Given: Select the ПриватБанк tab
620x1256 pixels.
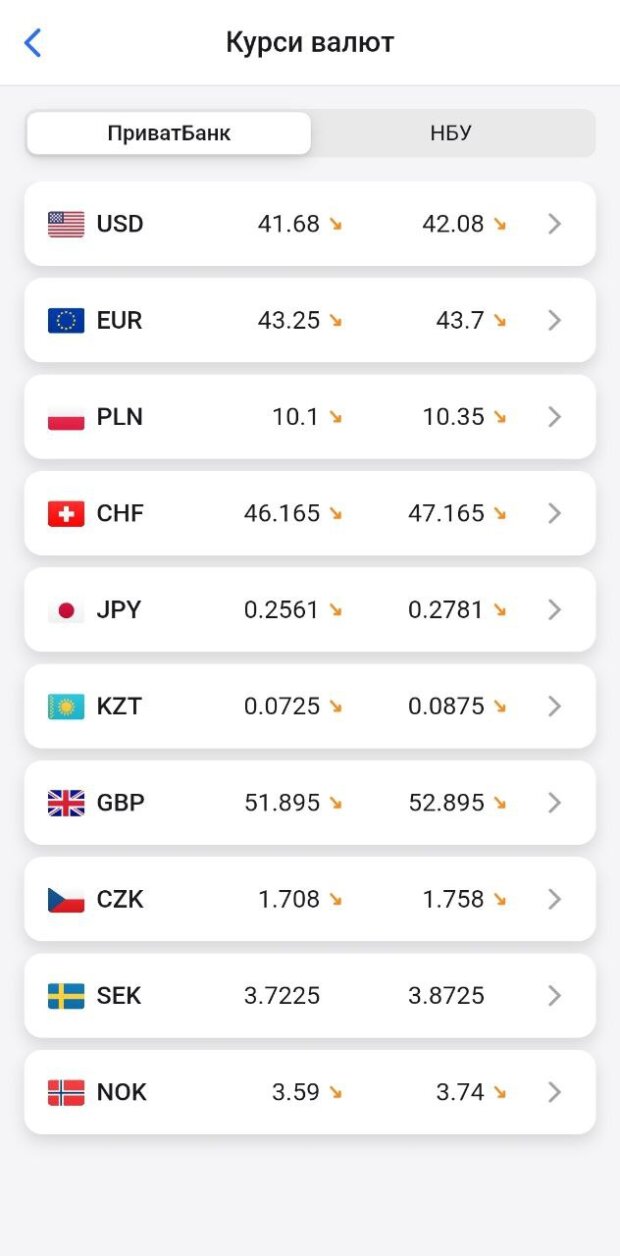Looking at the screenshot, I should (x=169, y=133).
